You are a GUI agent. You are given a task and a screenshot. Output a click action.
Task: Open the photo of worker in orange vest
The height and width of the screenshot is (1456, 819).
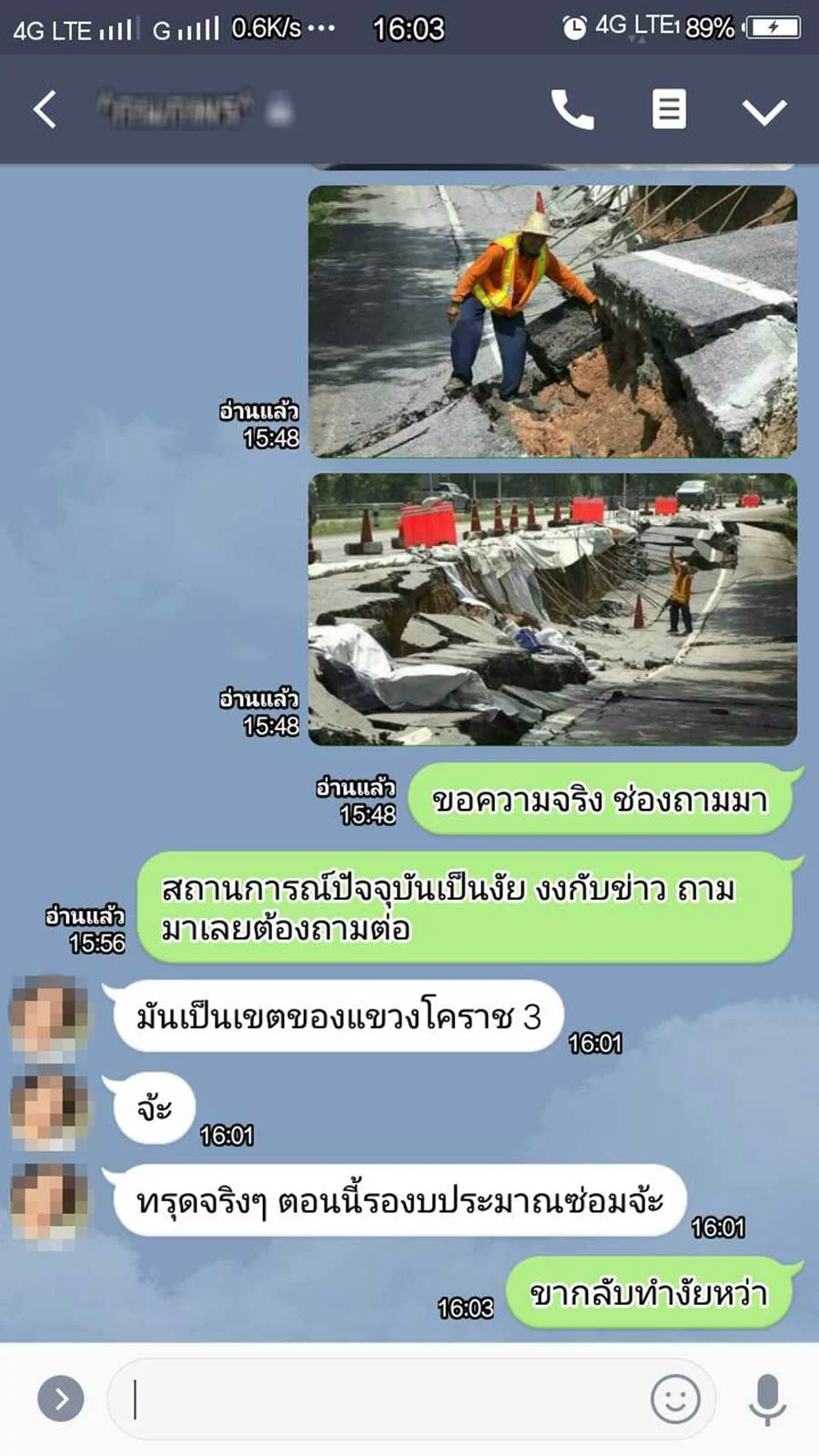(x=552, y=321)
